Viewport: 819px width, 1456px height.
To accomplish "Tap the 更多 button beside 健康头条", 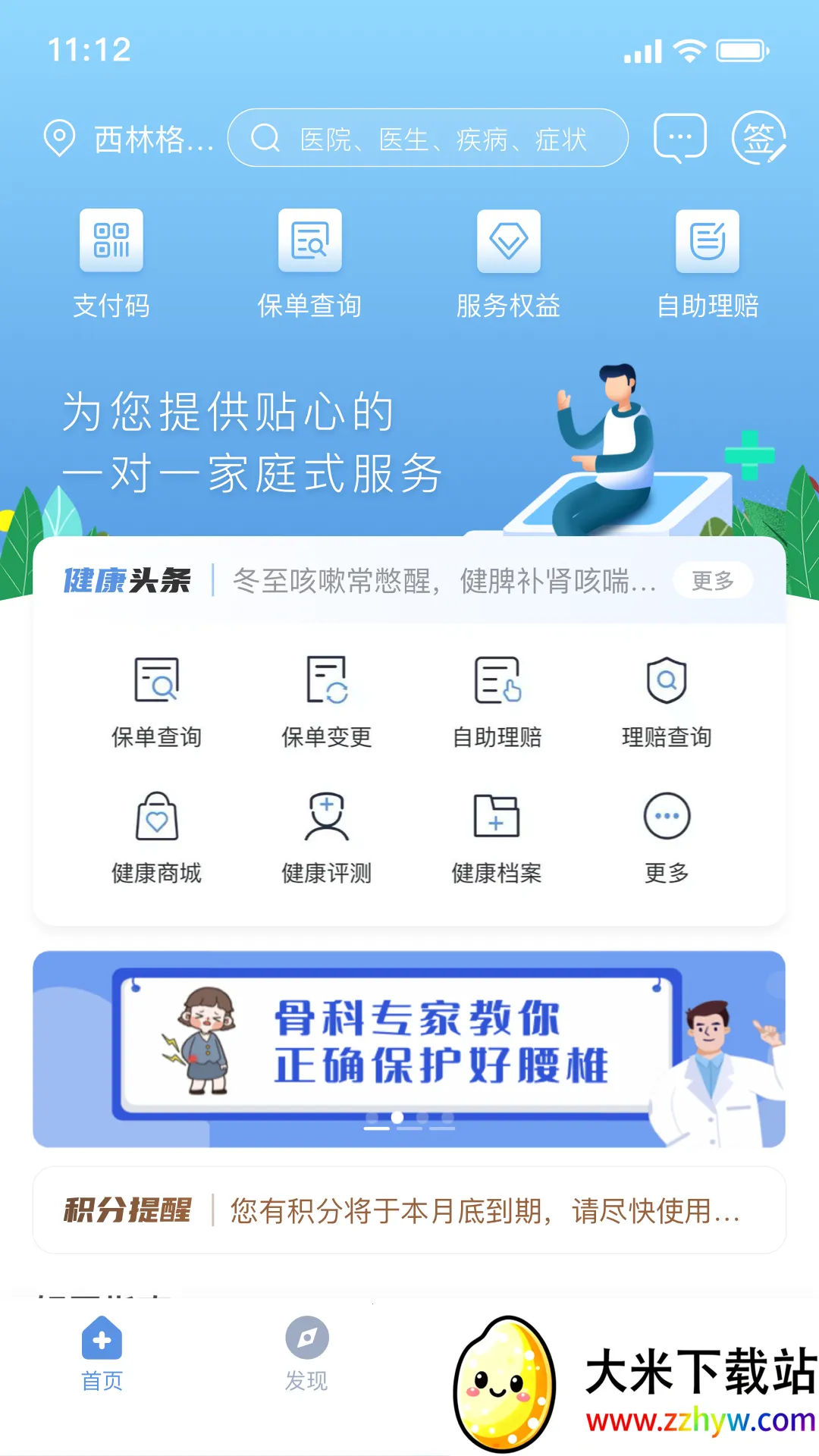I will (x=711, y=580).
